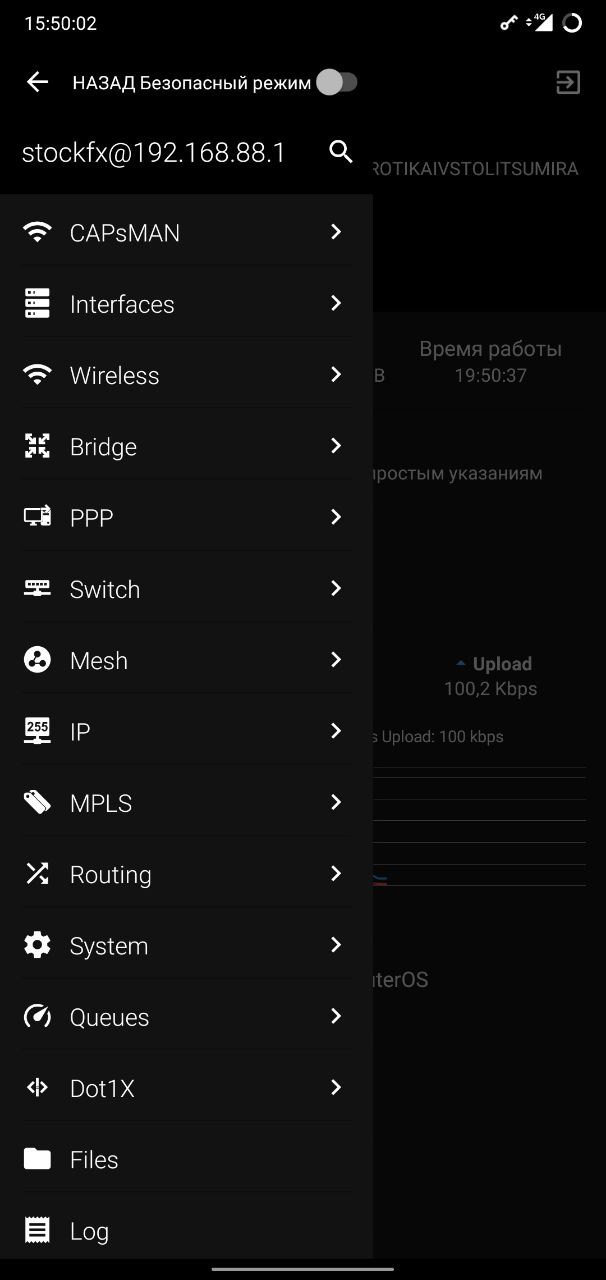
Task: Open the menu search magnifier
Action: pyautogui.click(x=341, y=152)
